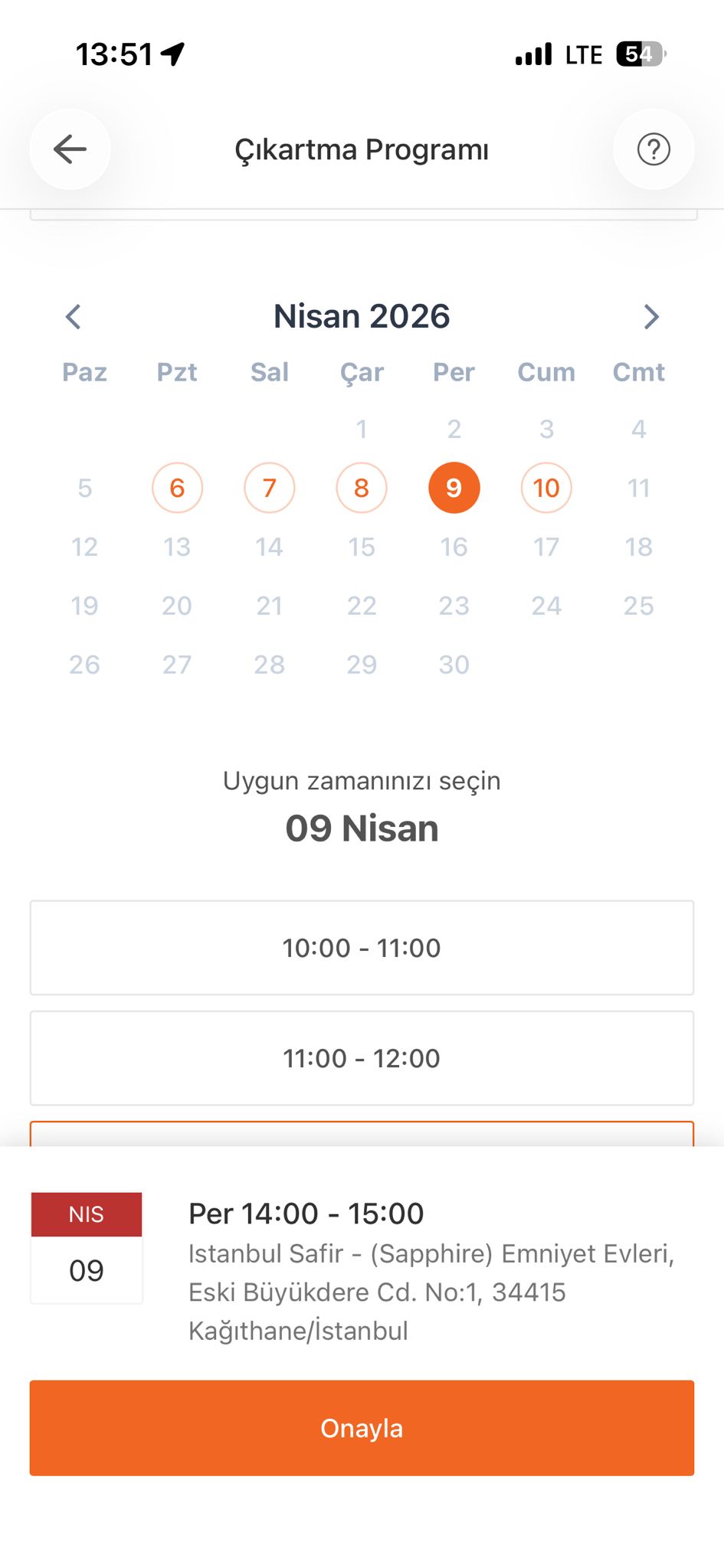The width and height of the screenshot is (724, 1568).
Task: Deselect the highlighted April 9 date
Action: coord(454,488)
